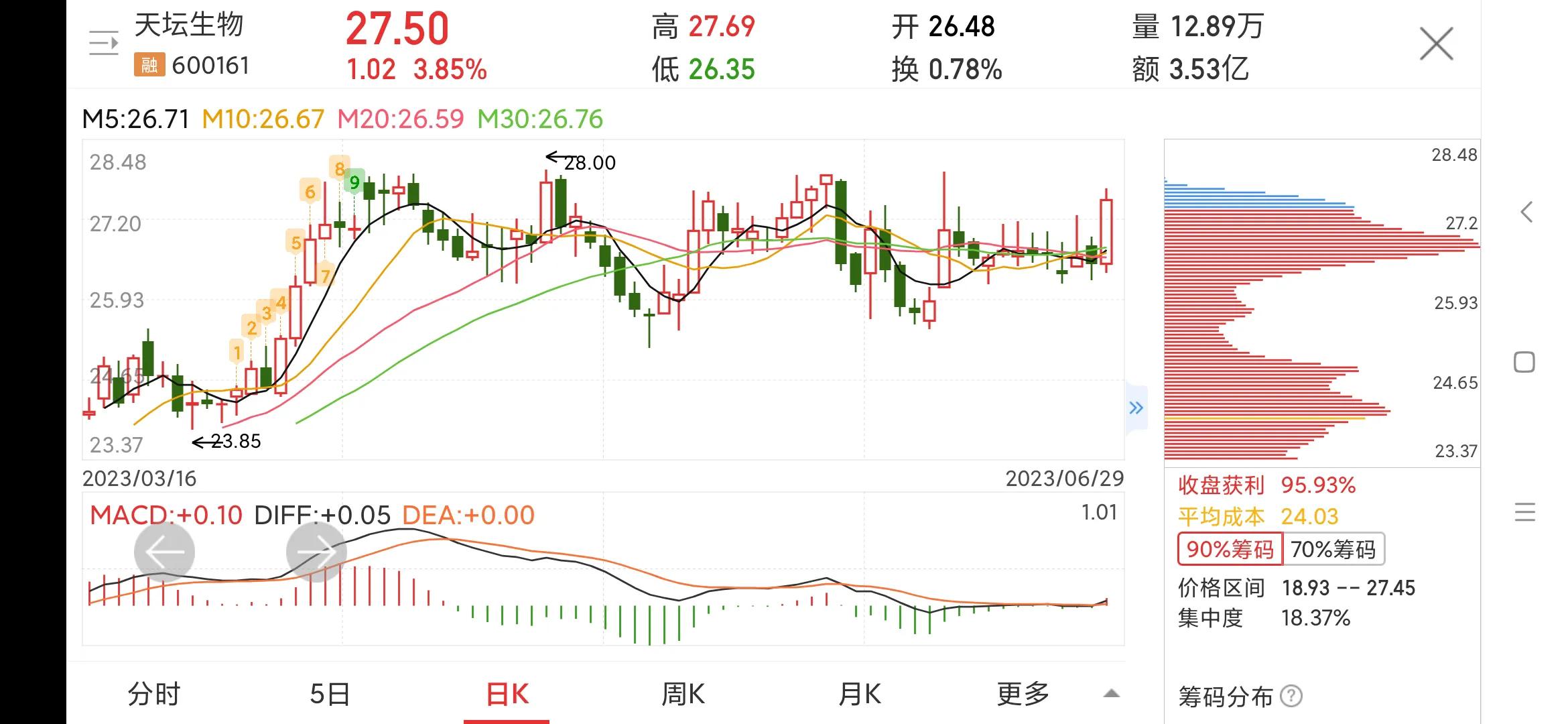Switch to the 5日 tab

click(330, 694)
